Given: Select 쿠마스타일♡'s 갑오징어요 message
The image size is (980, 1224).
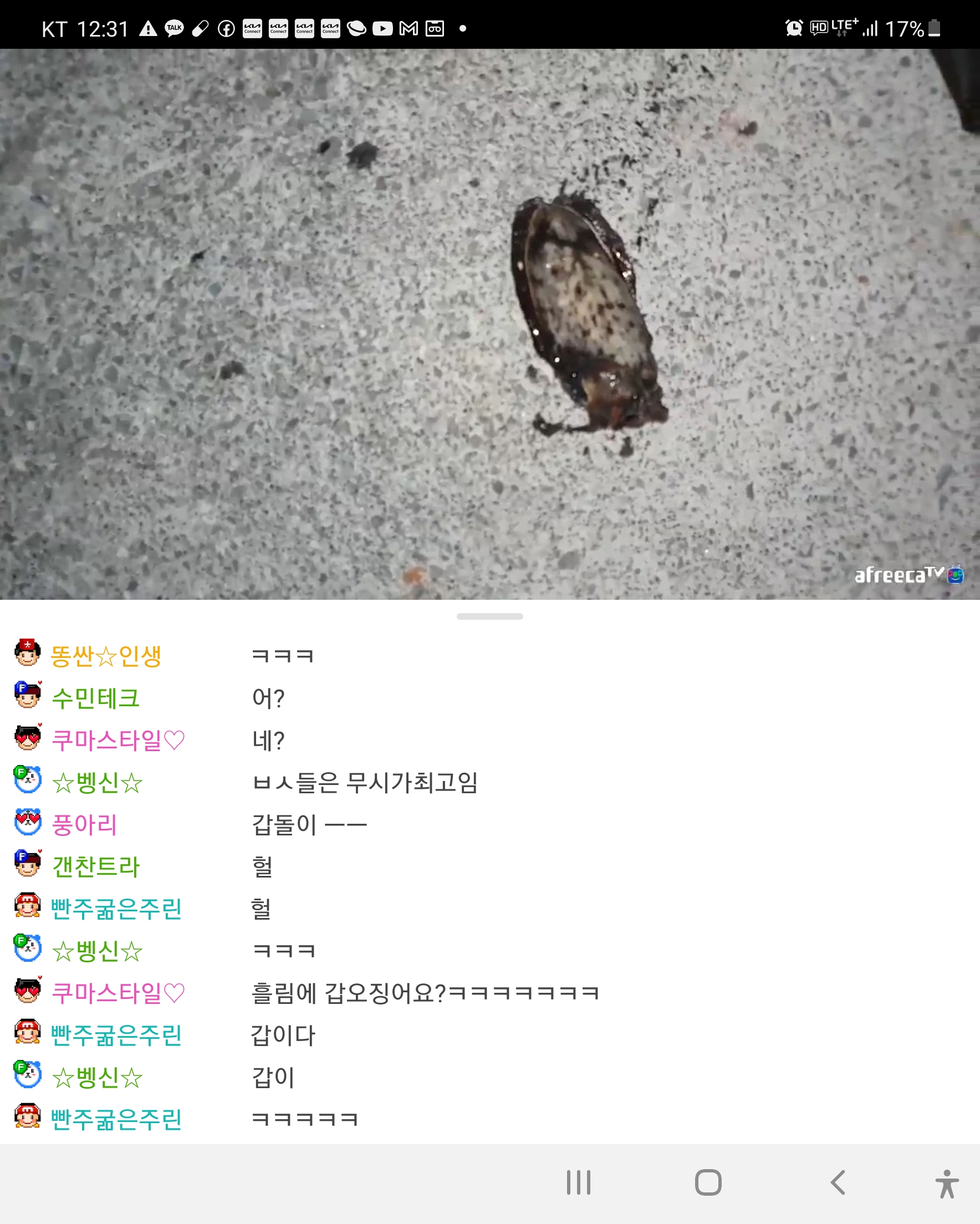Looking at the screenshot, I should click(x=425, y=993).
